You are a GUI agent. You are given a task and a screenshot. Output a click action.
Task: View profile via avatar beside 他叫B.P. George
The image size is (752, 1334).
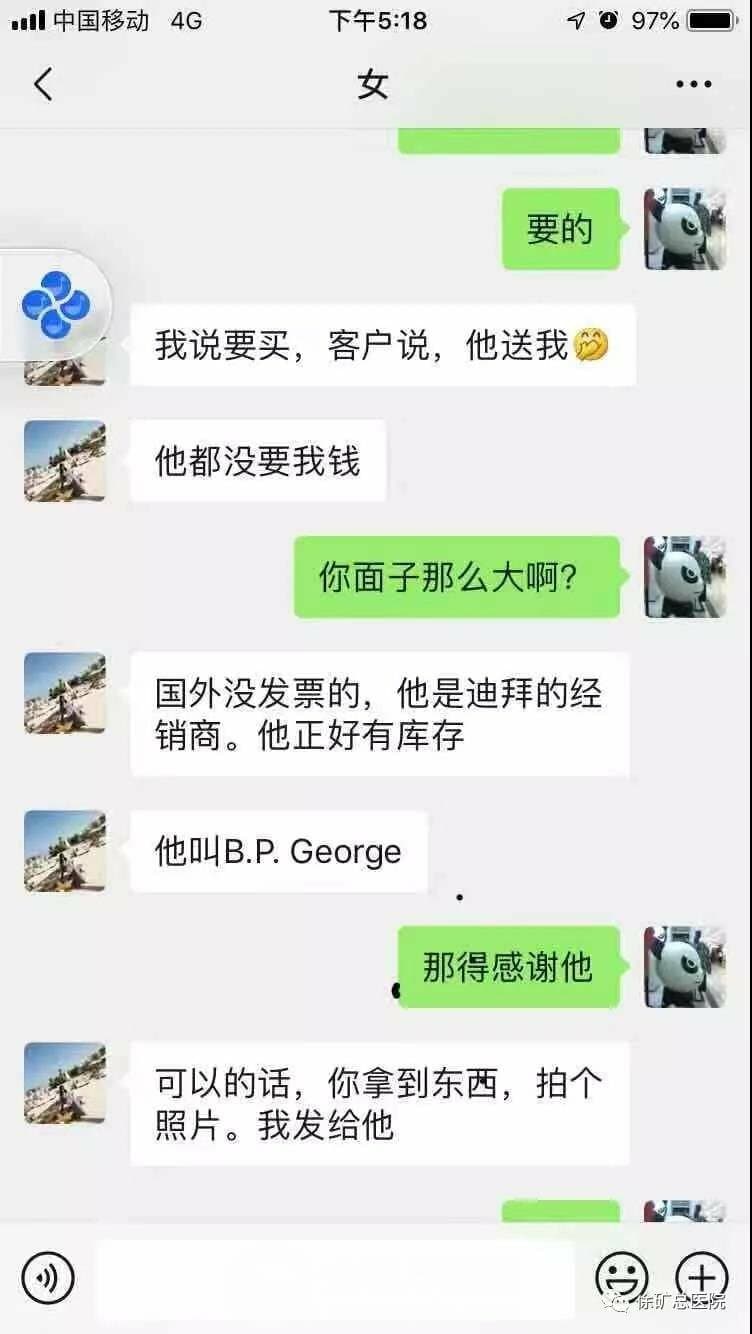(x=65, y=851)
